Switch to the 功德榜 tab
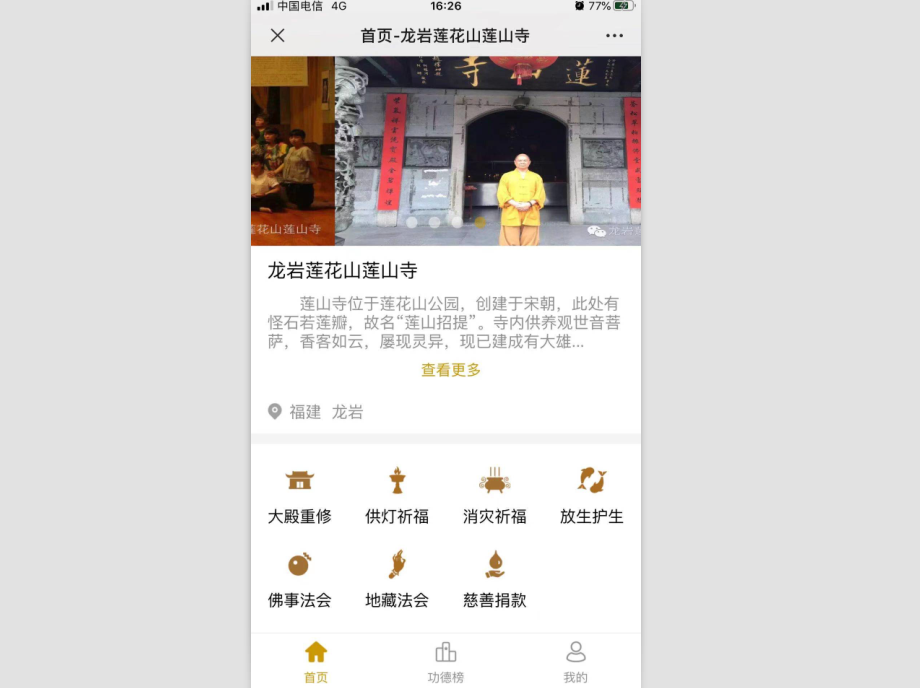The image size is (920, 688). tap(446, 662)
